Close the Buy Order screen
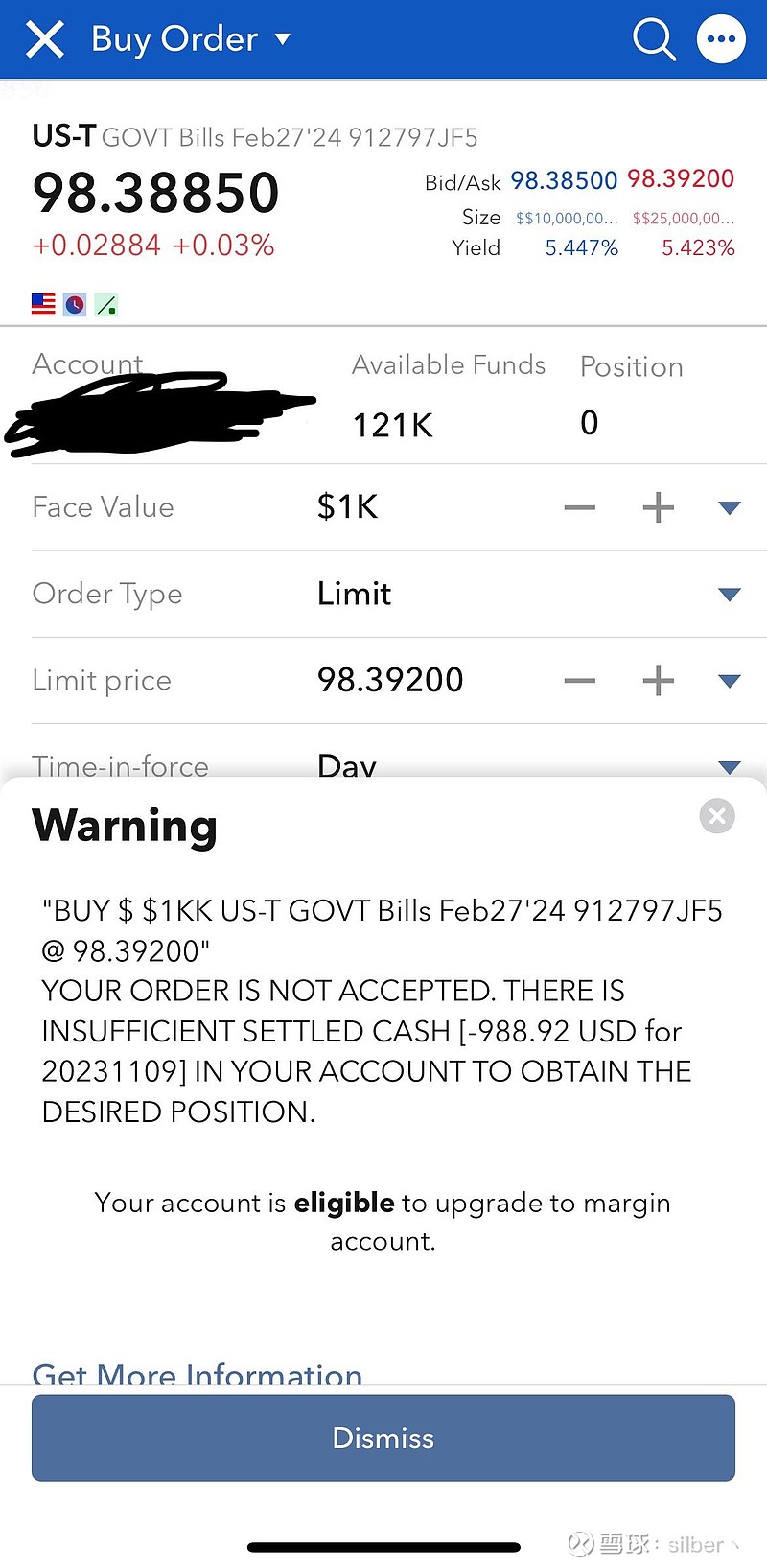Screen dimensions: 767x1568 click(x=44, y=39)
